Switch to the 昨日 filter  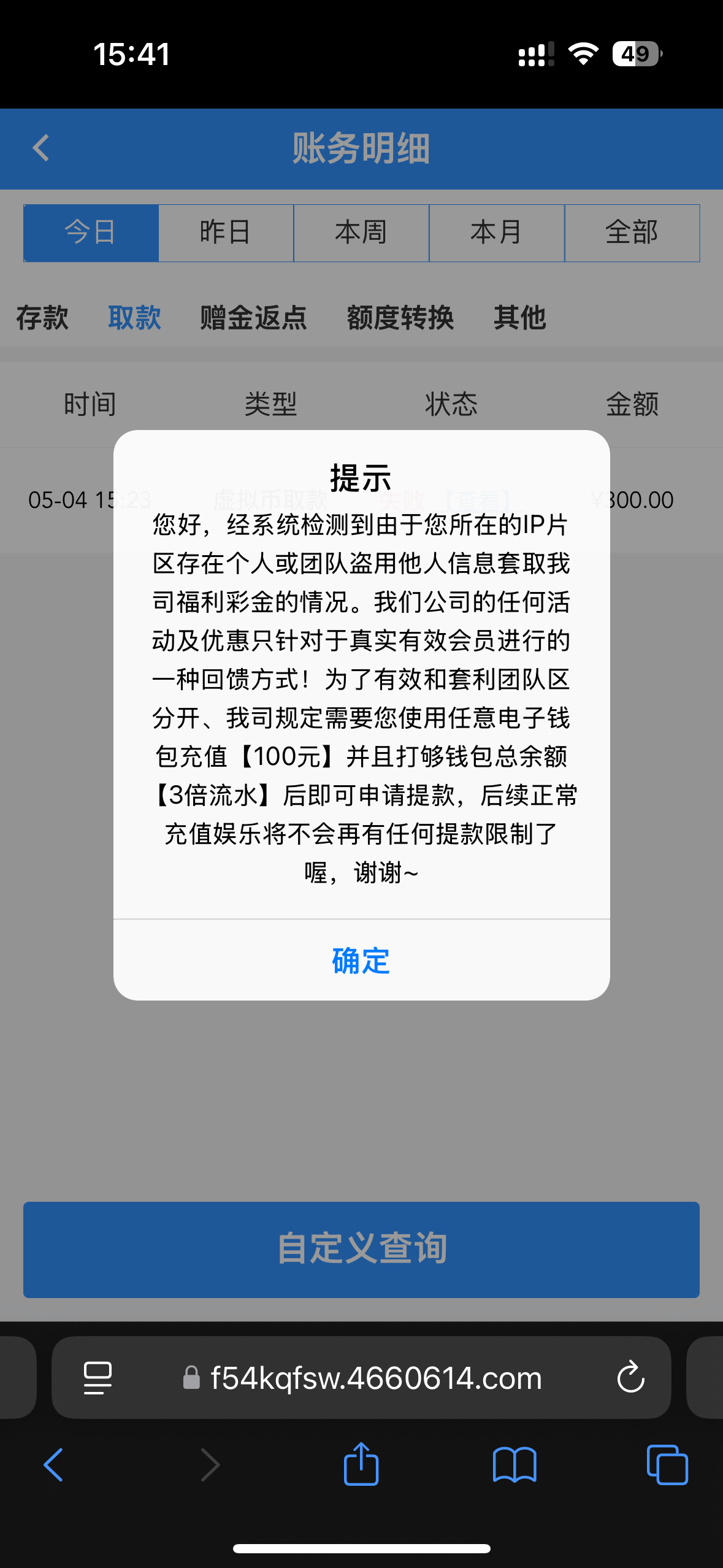226,233
